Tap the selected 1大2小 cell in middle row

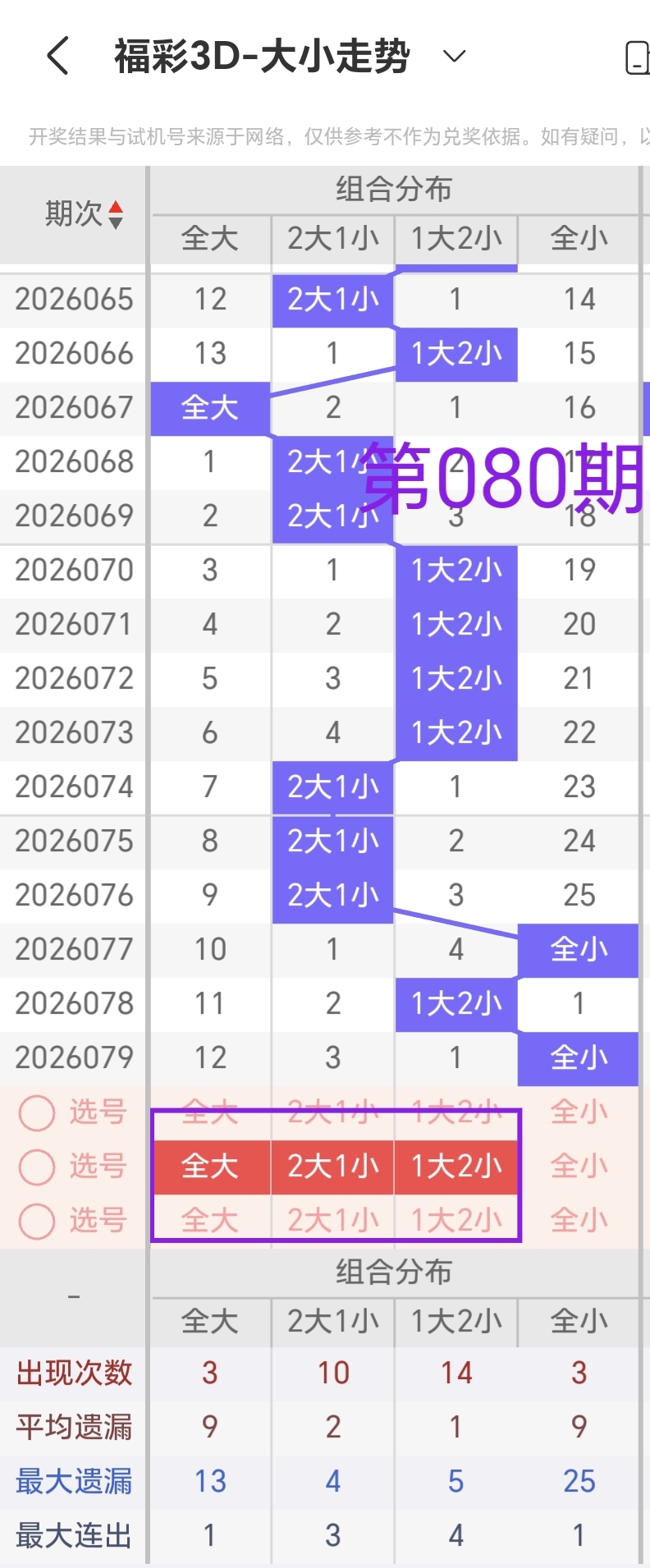click(x=455, y=1166)
